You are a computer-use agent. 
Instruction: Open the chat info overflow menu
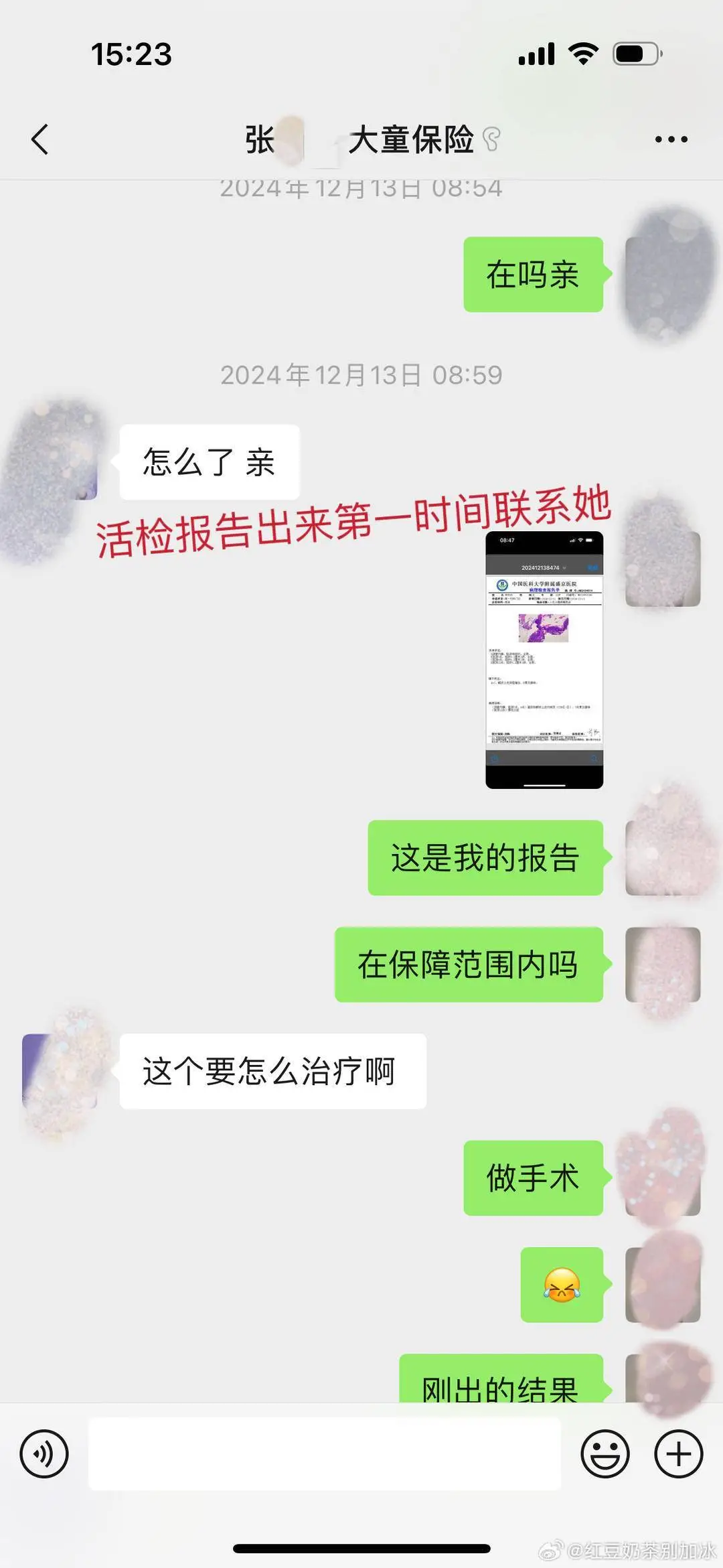click(x=671, y=139)
